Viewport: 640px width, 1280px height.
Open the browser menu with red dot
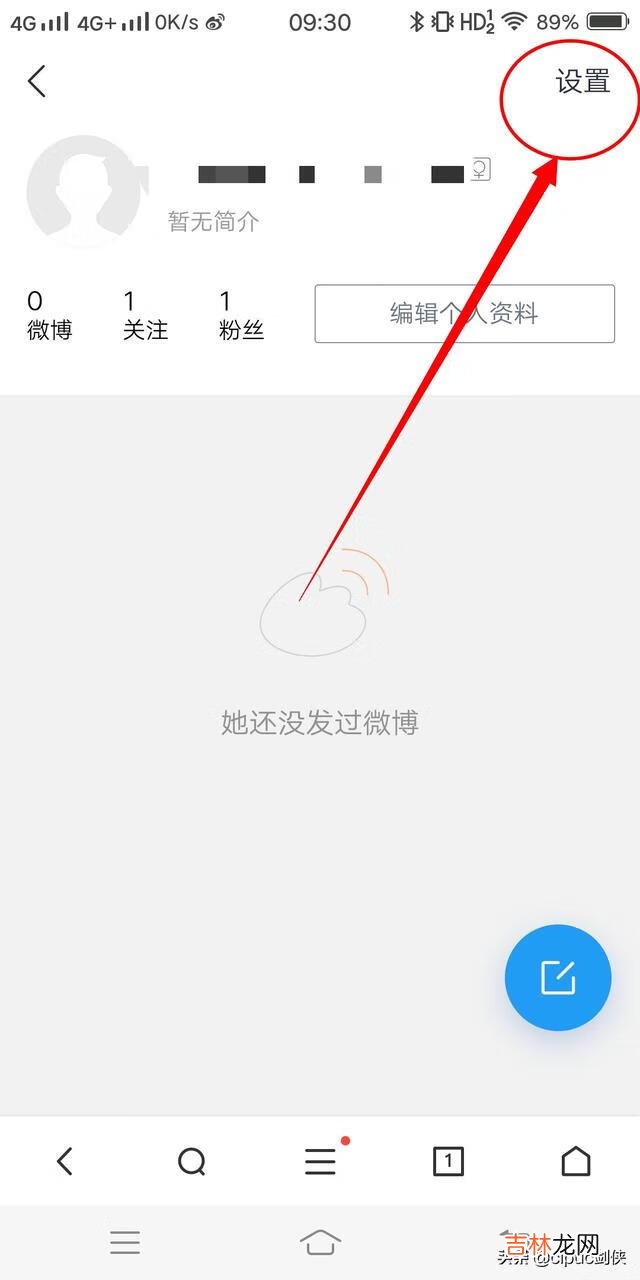point(320,1161)
